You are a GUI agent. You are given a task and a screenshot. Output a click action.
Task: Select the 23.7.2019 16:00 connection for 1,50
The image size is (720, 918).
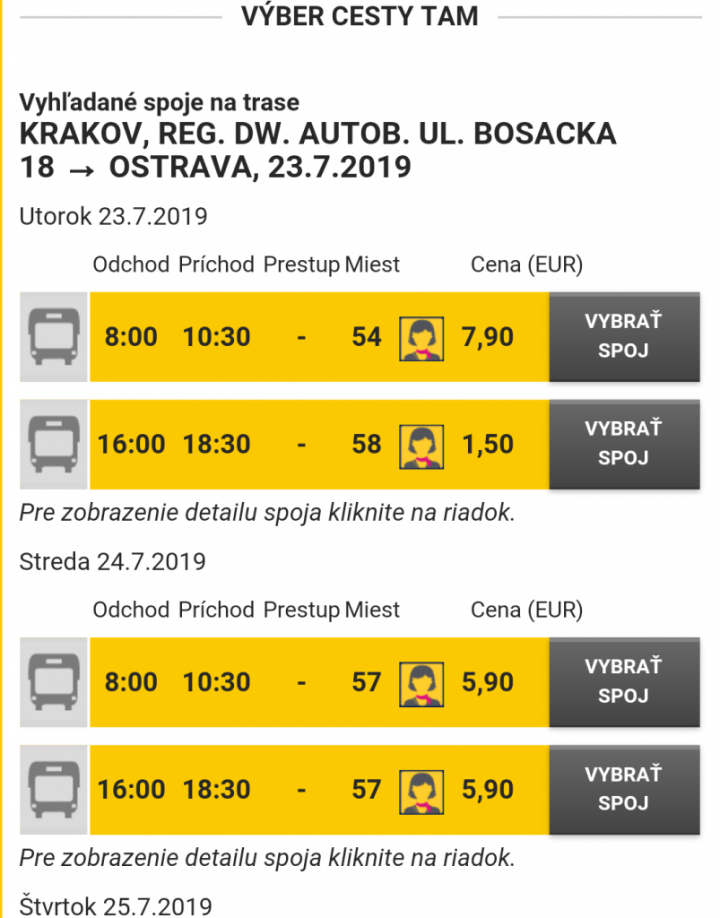[x=624, y=443]
